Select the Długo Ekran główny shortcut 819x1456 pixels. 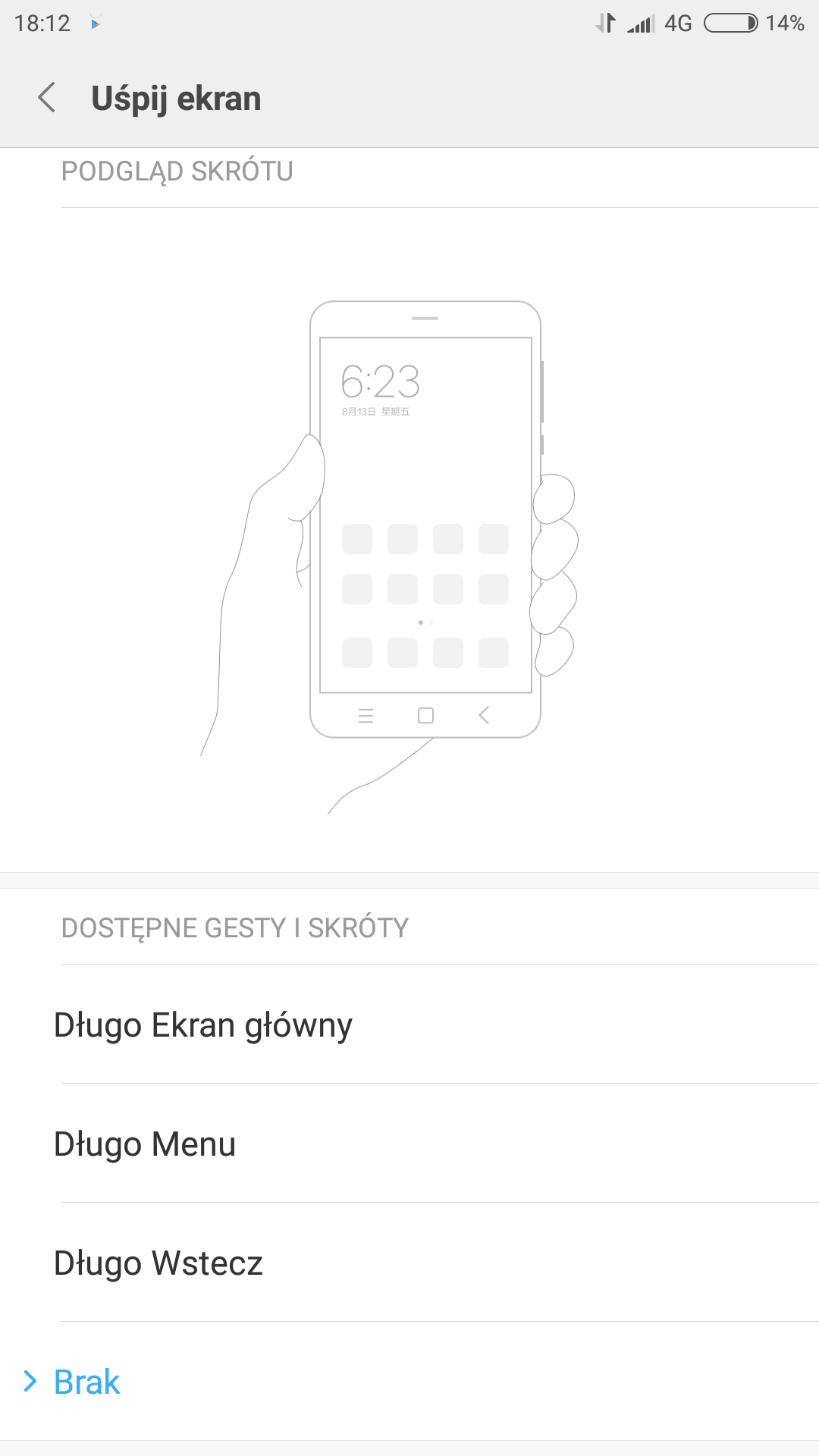pos(409,1024)
